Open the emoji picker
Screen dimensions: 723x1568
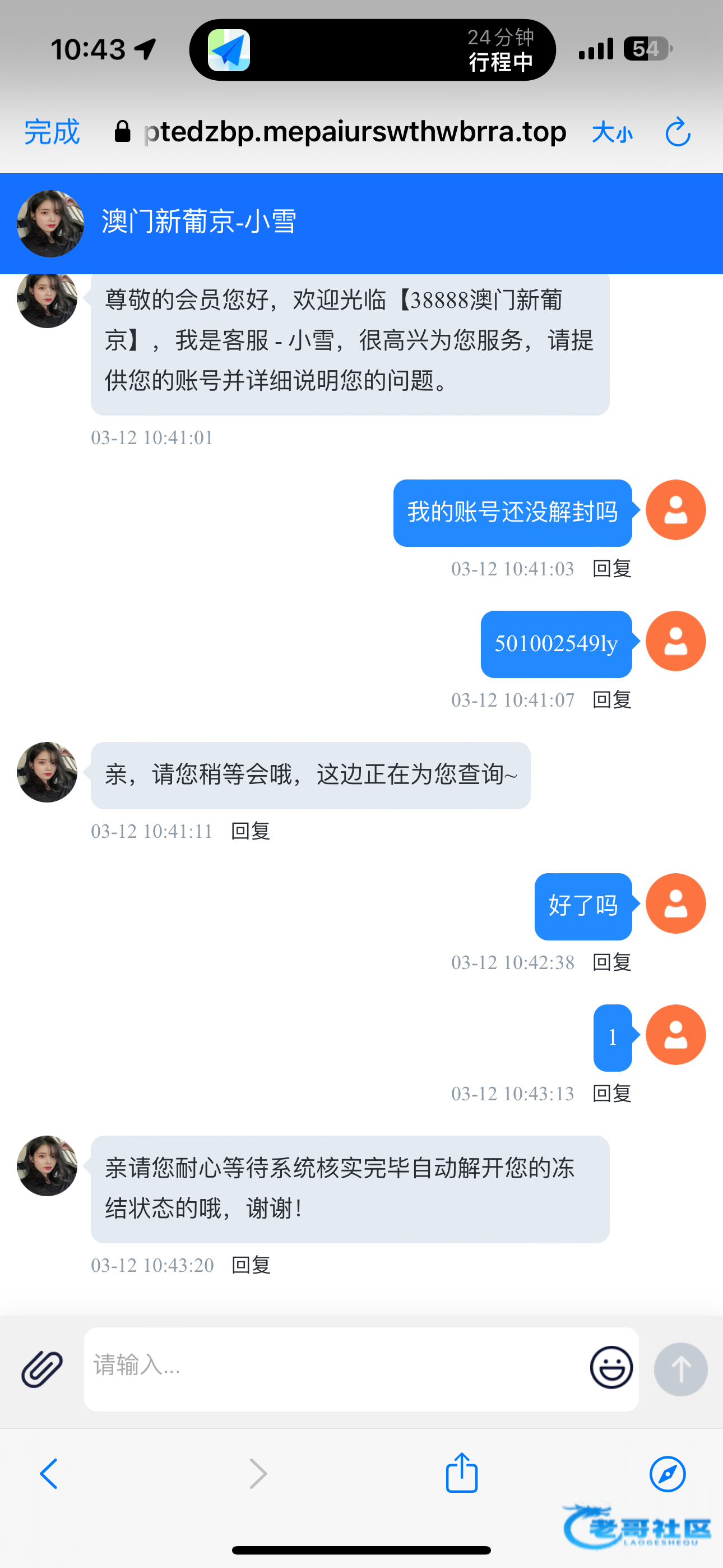point(611,1368)
